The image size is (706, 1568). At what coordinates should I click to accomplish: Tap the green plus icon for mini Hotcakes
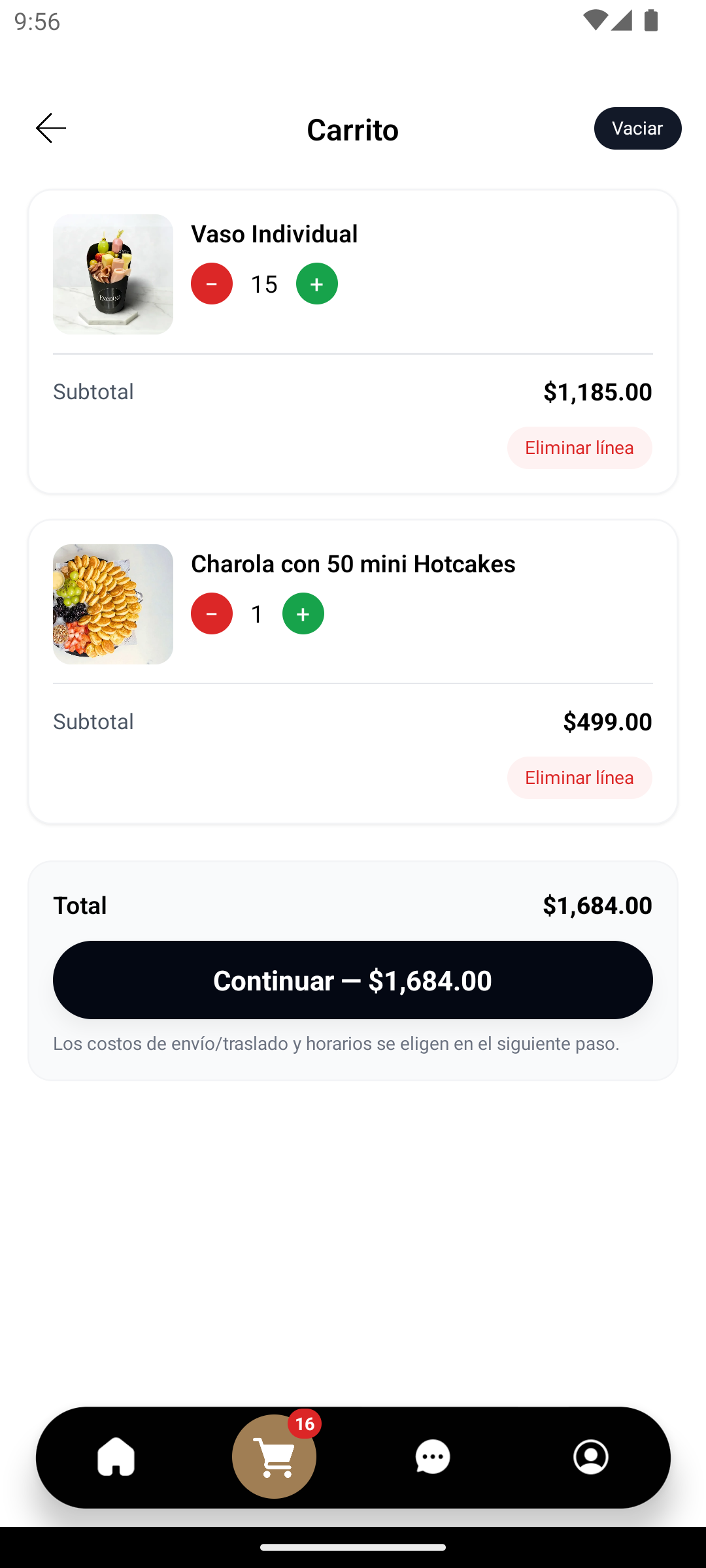coord(303,613)
